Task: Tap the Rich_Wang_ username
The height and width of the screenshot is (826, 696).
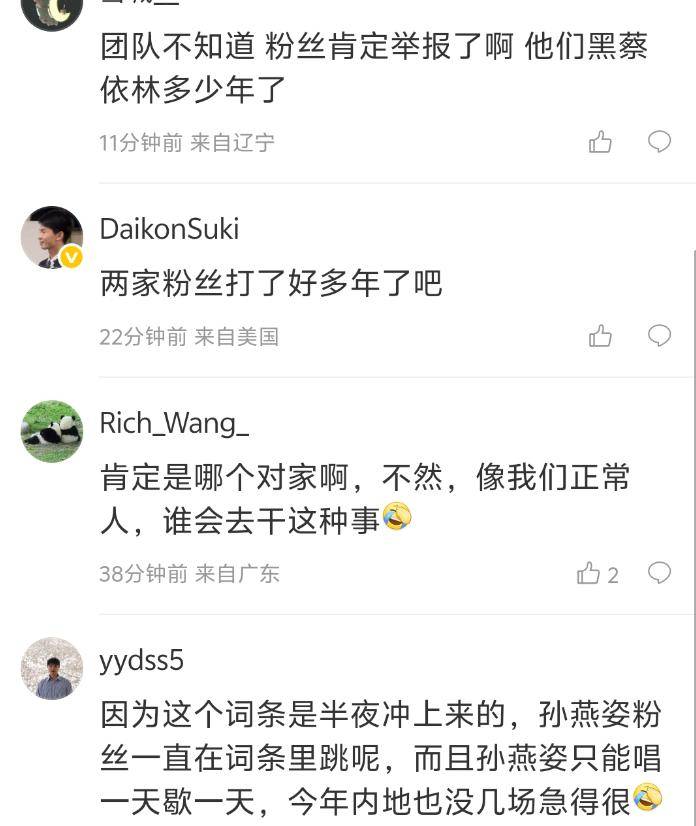Action: point(174,423)
